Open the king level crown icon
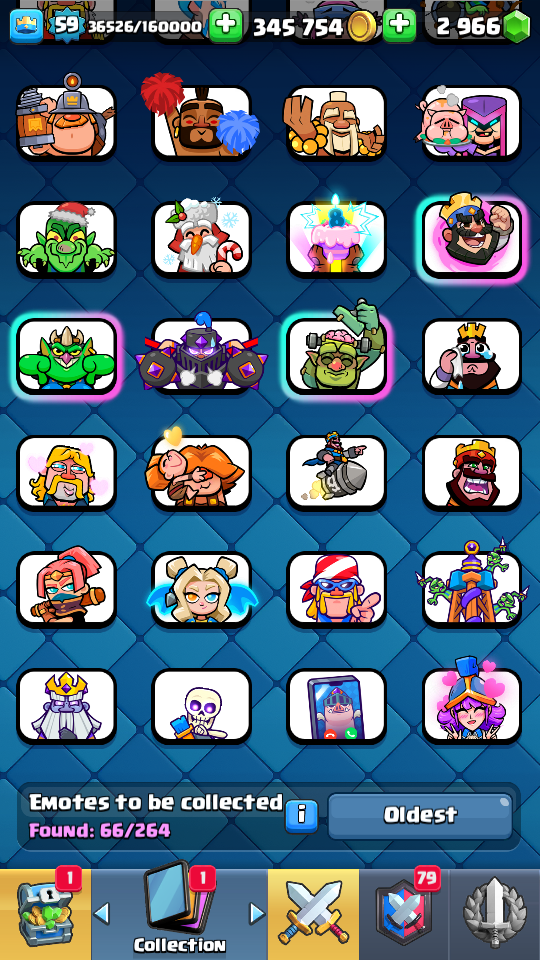 point(26,27)
